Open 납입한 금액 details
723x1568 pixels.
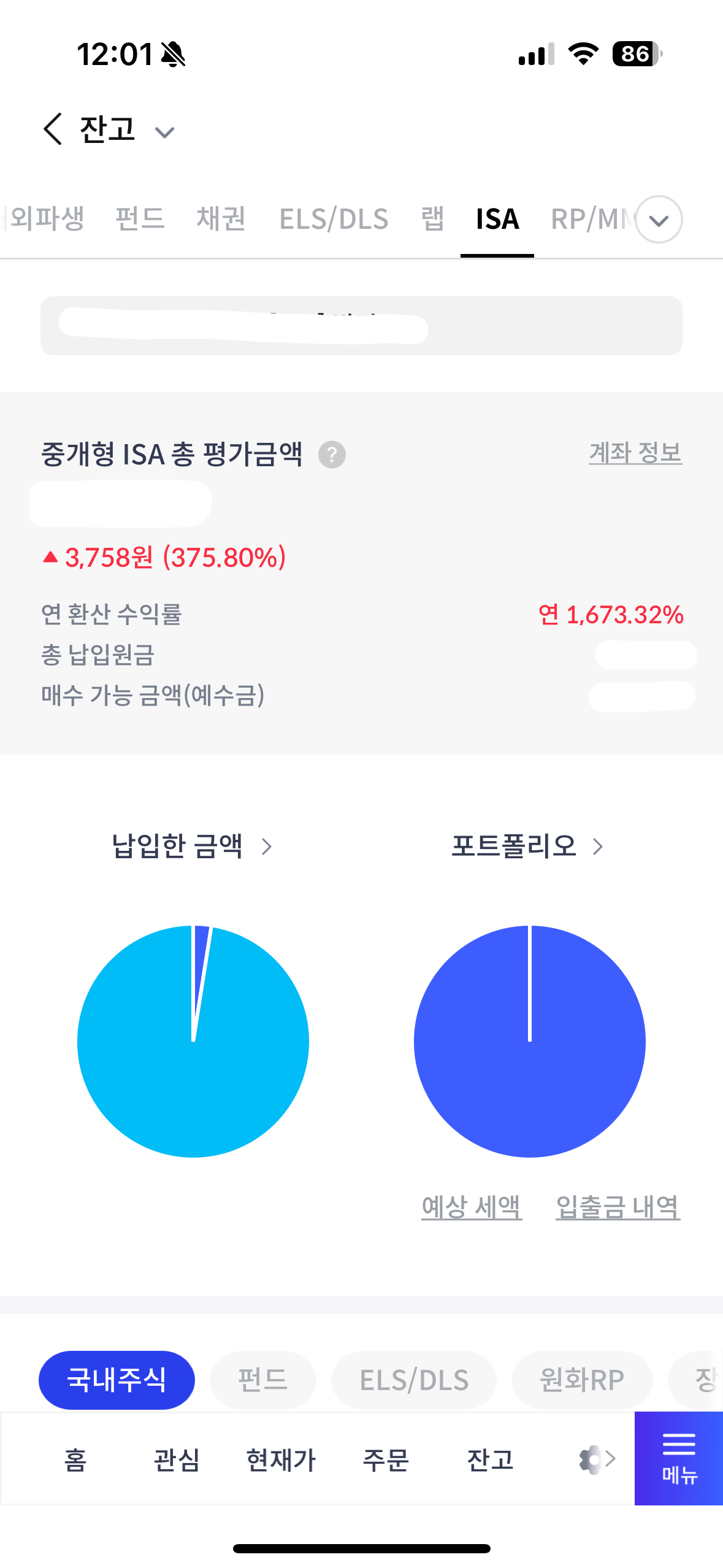point(191,847)
